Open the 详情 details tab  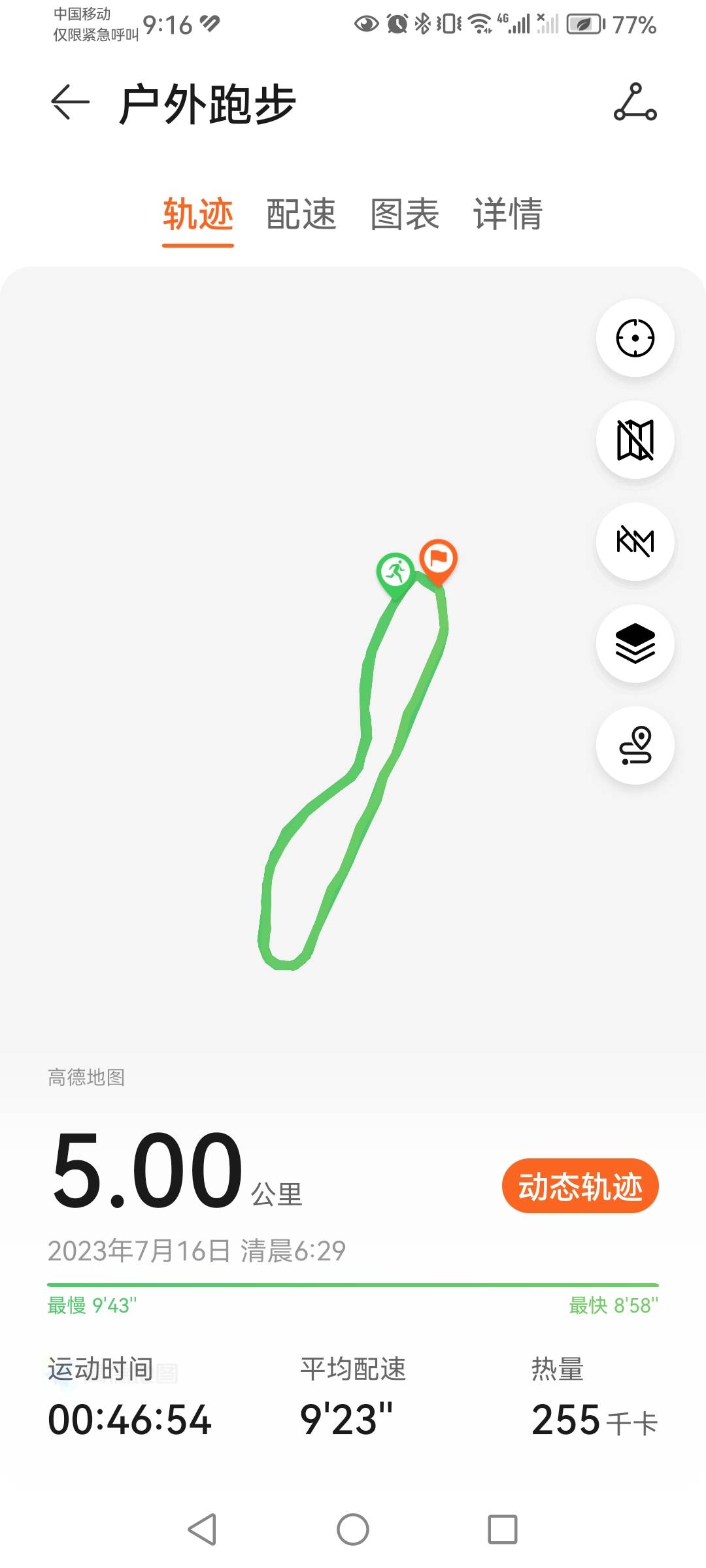(509, 216)
